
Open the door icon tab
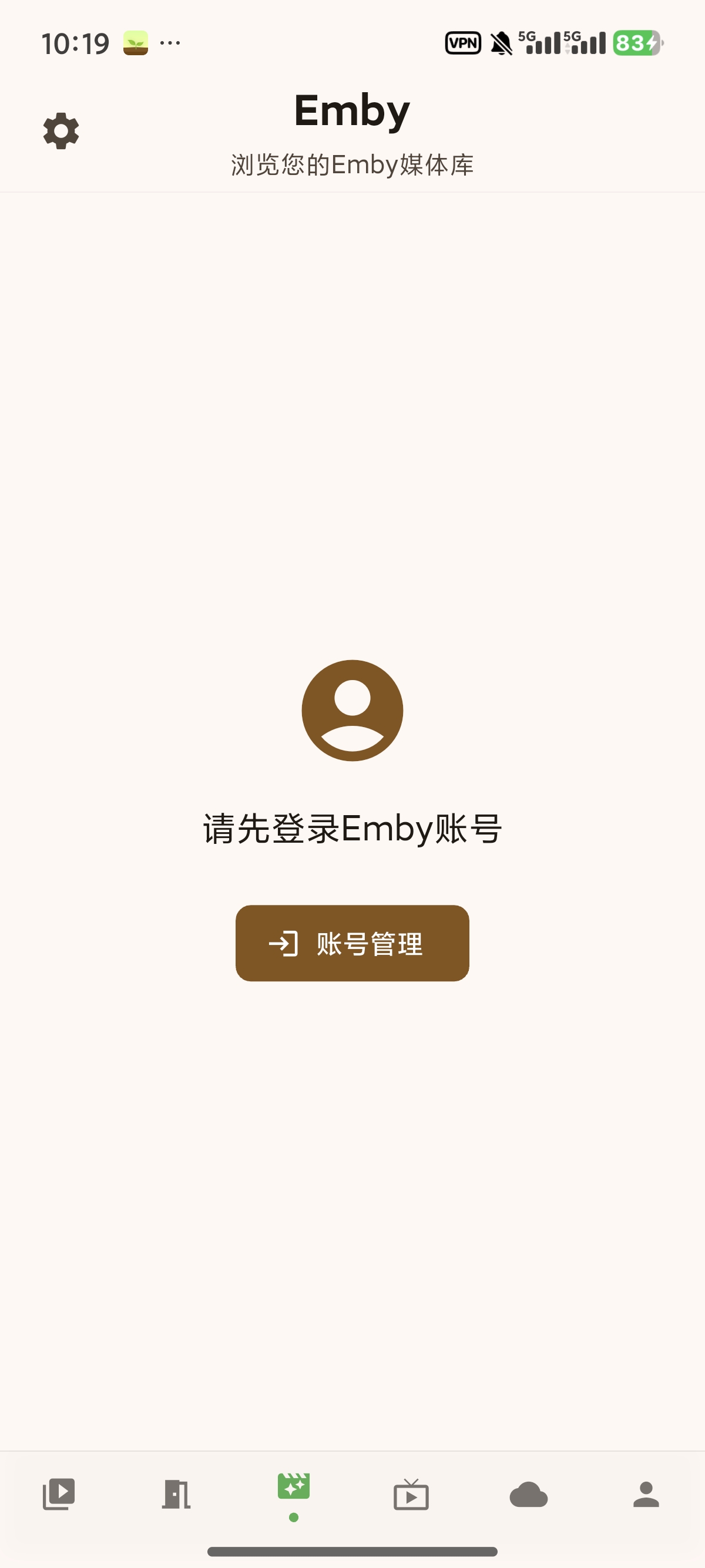coord(176,1495)
